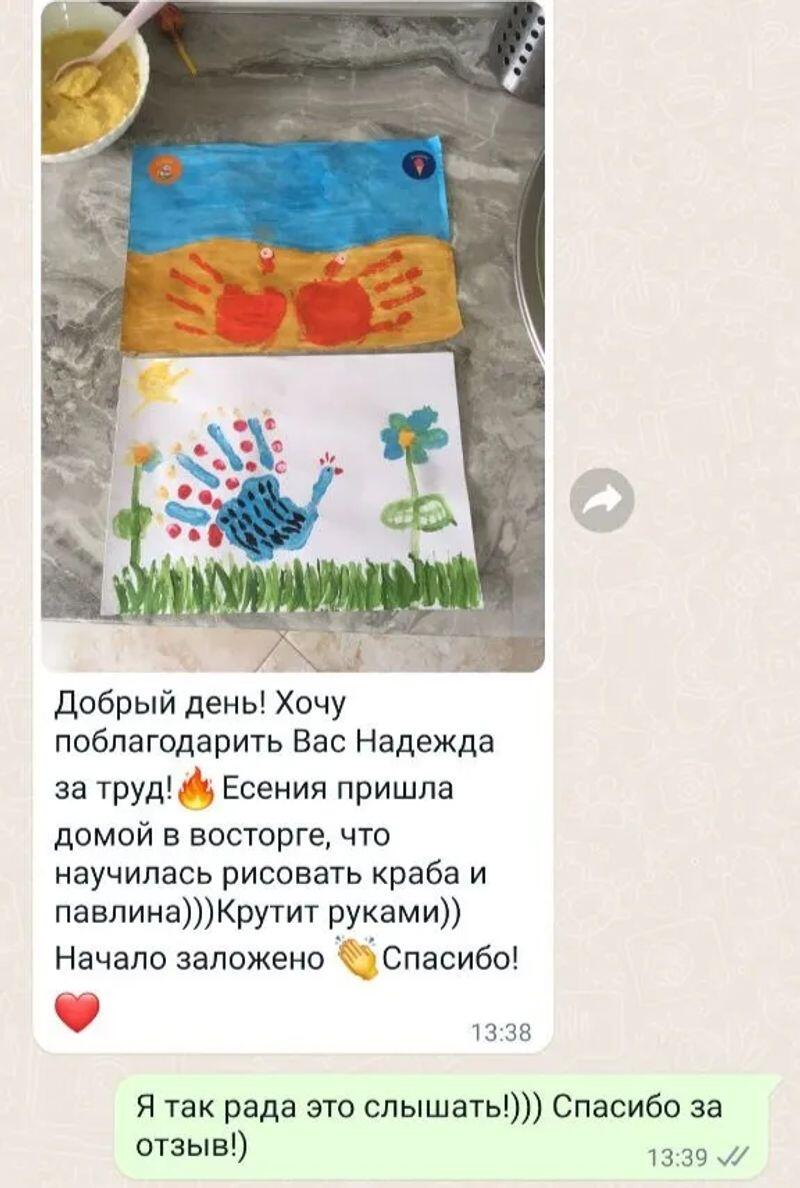Open the children's drawings photo full screen
The height and width of the screenshot is (1188, 800).
coord(292,340)
